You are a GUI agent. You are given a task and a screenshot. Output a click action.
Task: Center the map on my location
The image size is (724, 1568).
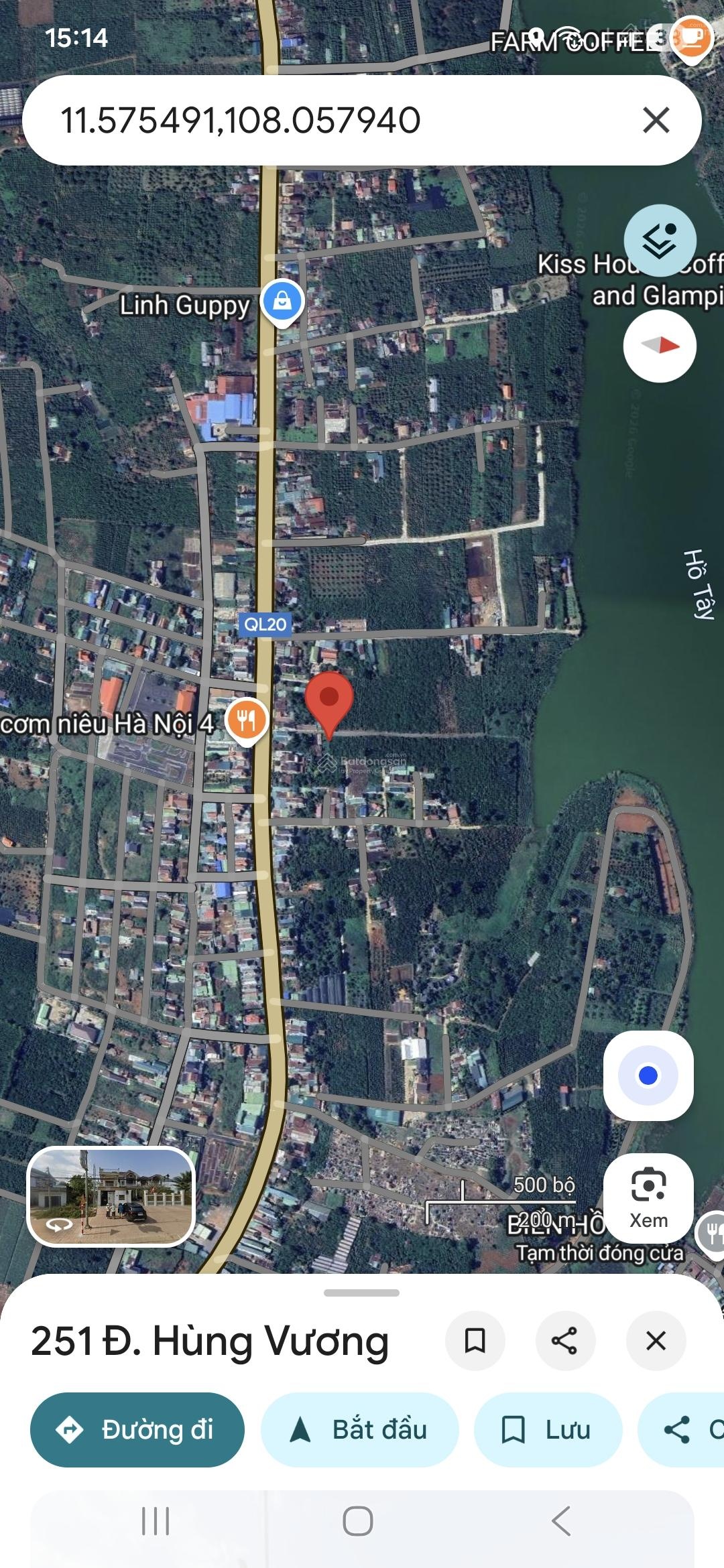click(648, 1075)
